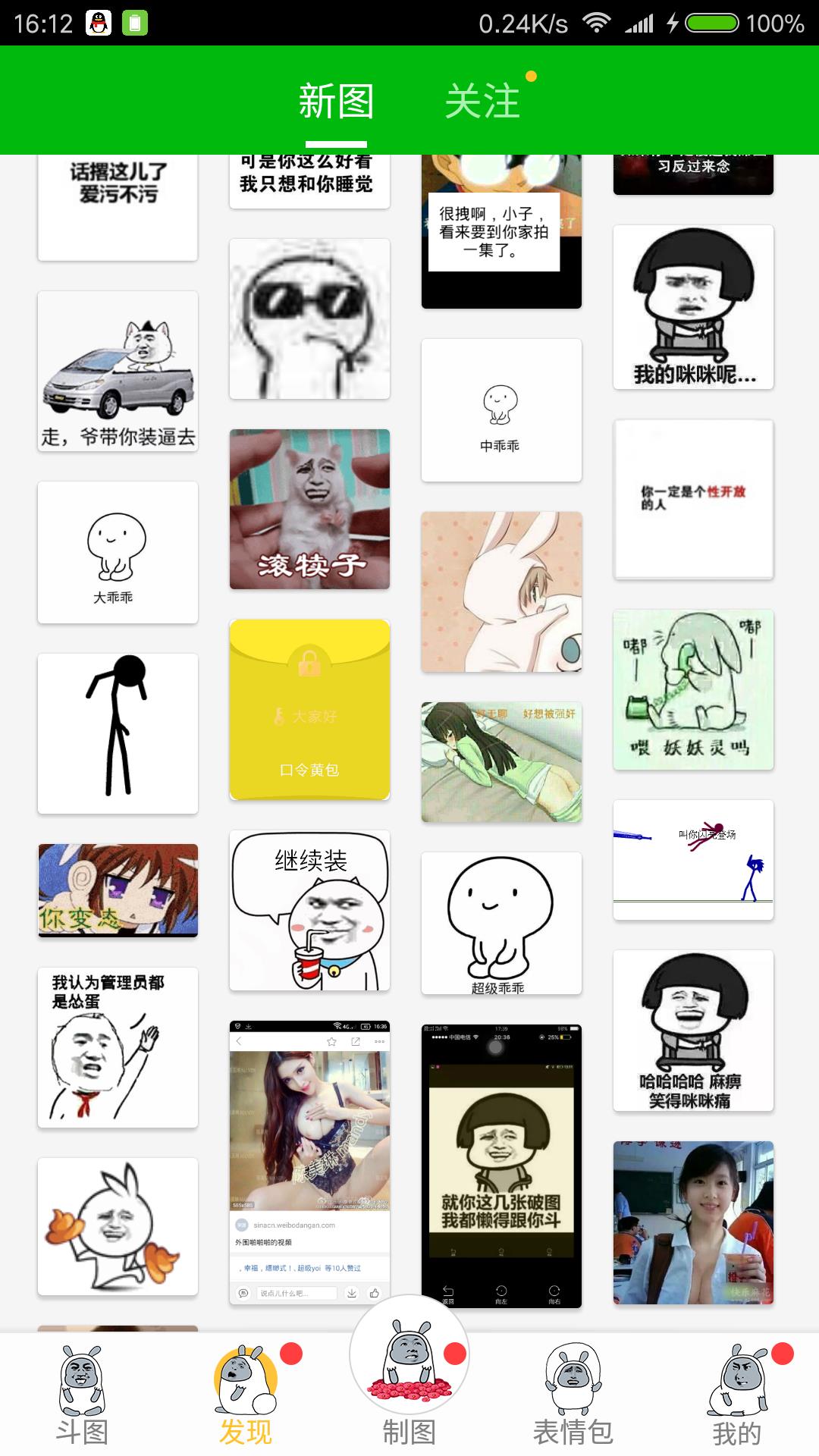Open the 哈哈哈哈 麻痹笑得咪咪痛 meme
This screenshot has height=1456, width=819.
tap(693, 1031)
